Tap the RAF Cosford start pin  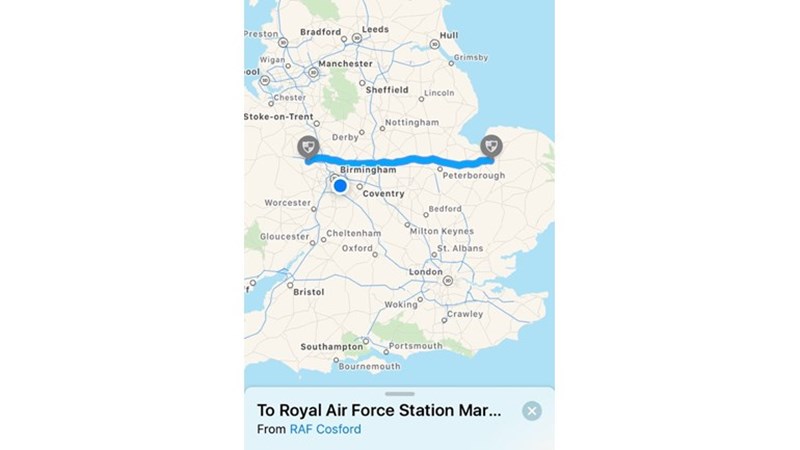pos(308,147)
